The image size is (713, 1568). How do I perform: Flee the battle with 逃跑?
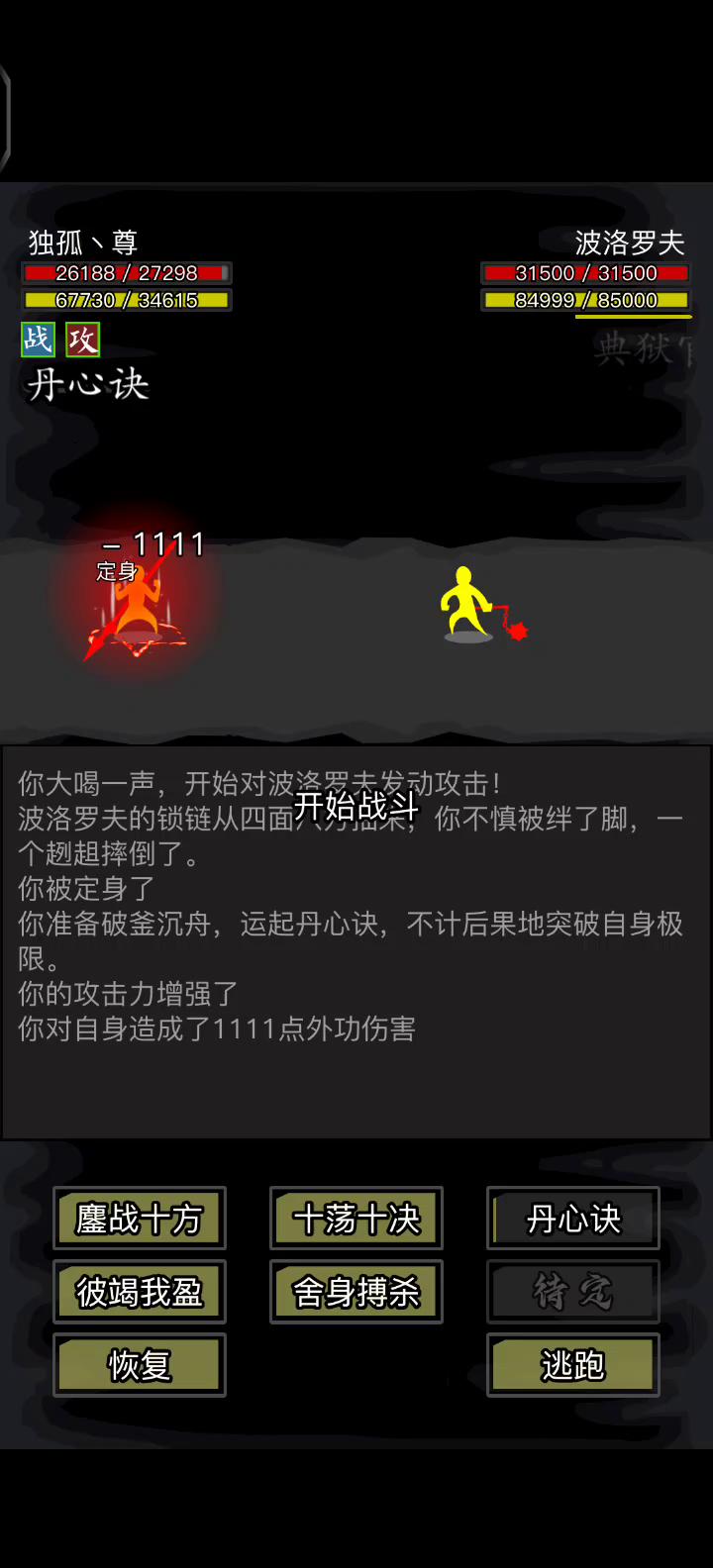[x=573, y=1365]
